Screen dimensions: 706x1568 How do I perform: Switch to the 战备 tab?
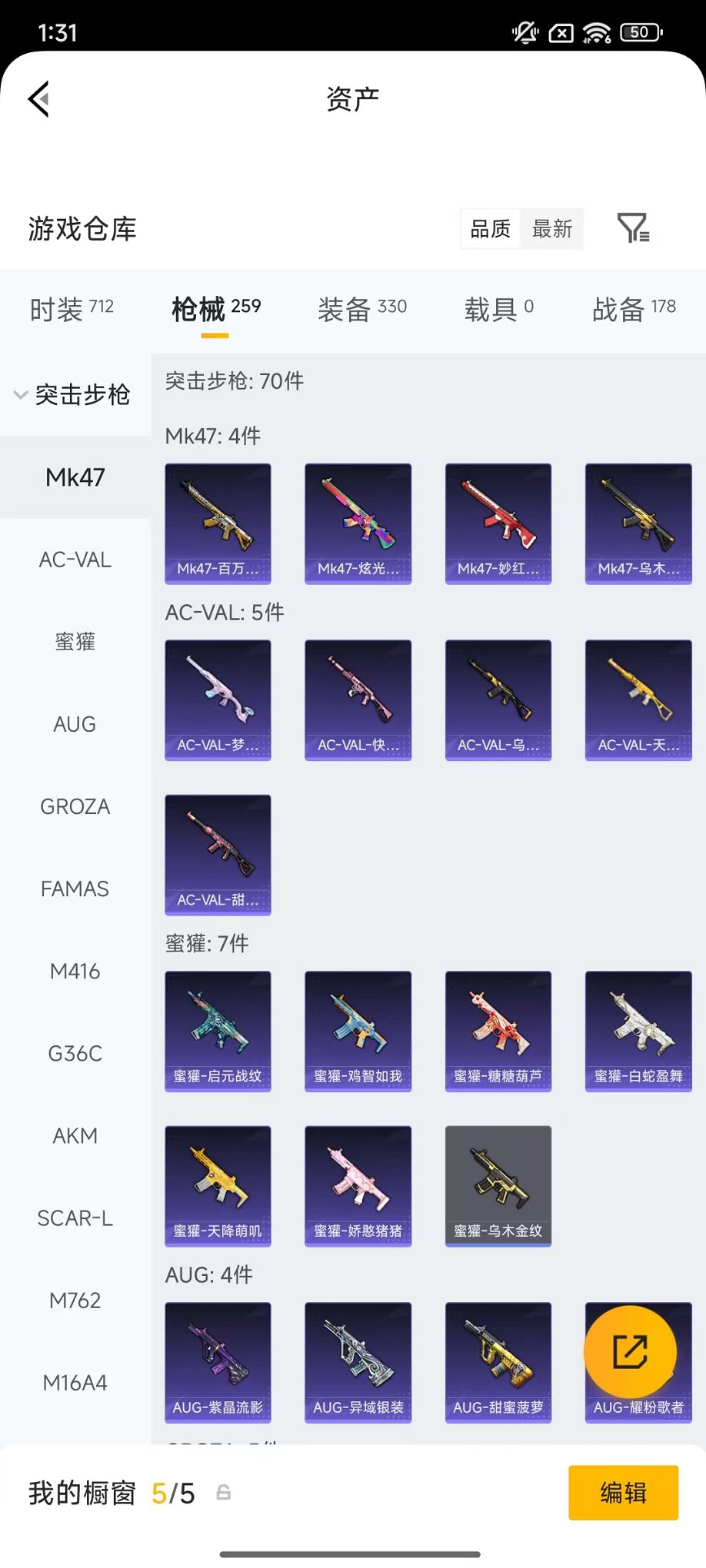pos(634,309)
